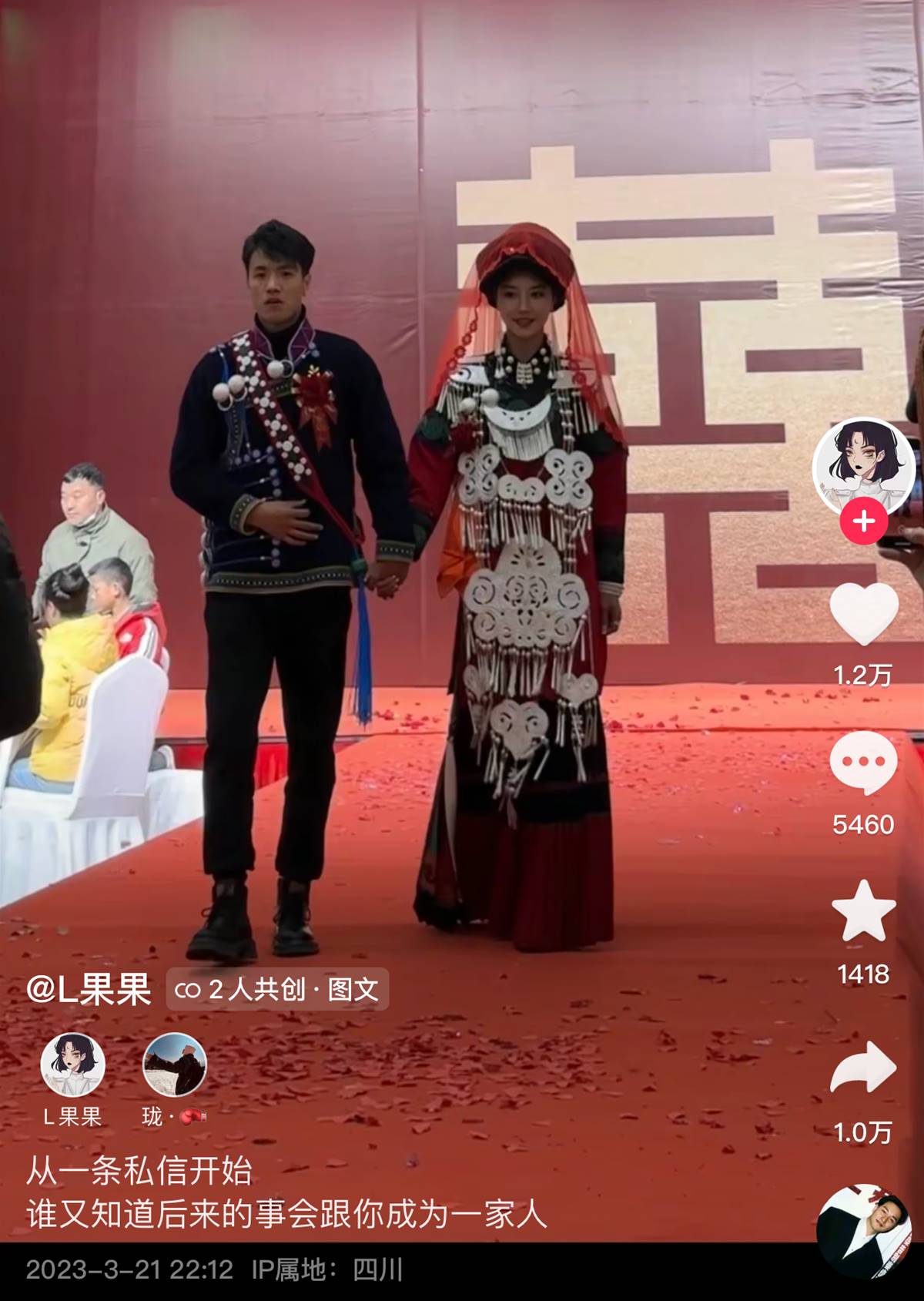This screenshot has width=924, height=1301.
Task: View co-creator 珑's profile
Action: tap(175, 1065)
